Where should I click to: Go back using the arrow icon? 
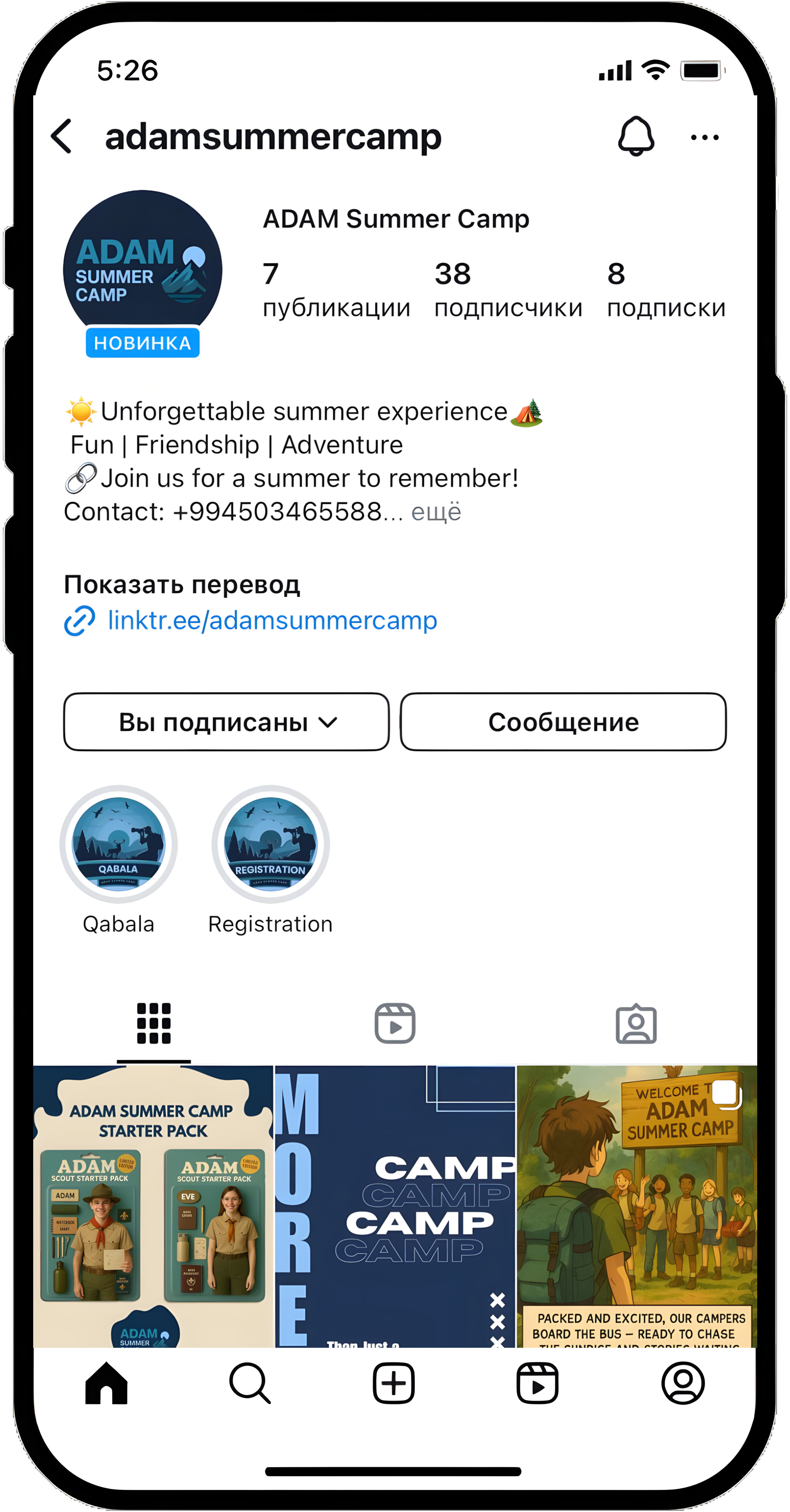62,136
